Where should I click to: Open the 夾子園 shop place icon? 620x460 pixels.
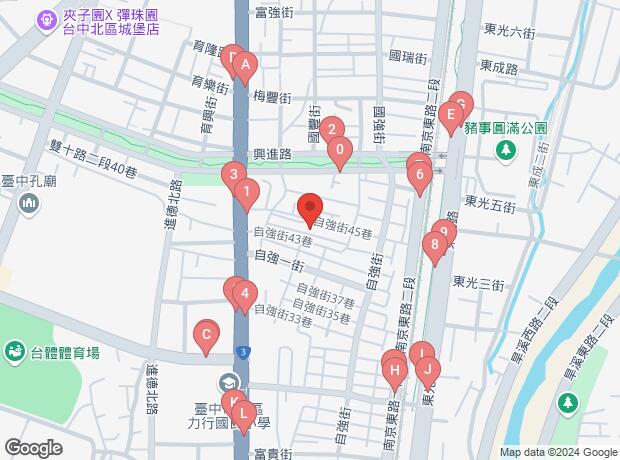pyautogui.click(x=46, y=17)
